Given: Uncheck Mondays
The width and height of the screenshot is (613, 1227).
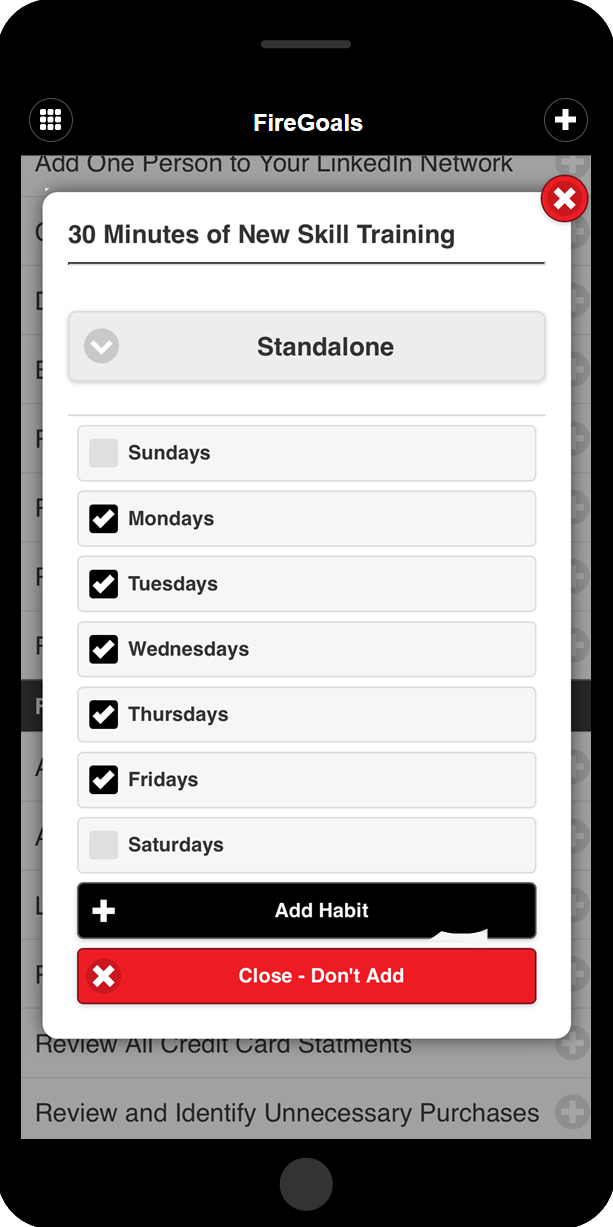Looking at the screenshot, I should coord(104,519).
